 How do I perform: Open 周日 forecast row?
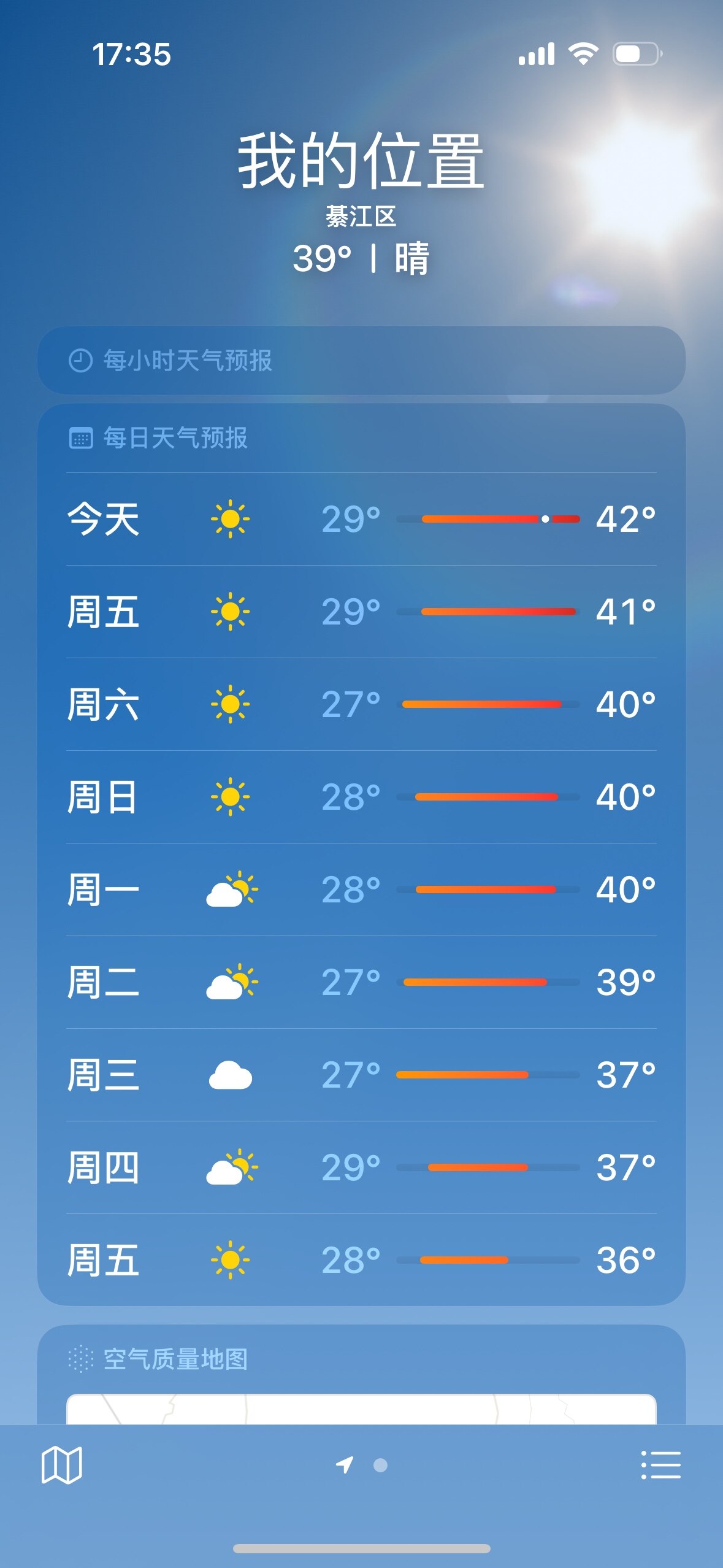(361, 797)
